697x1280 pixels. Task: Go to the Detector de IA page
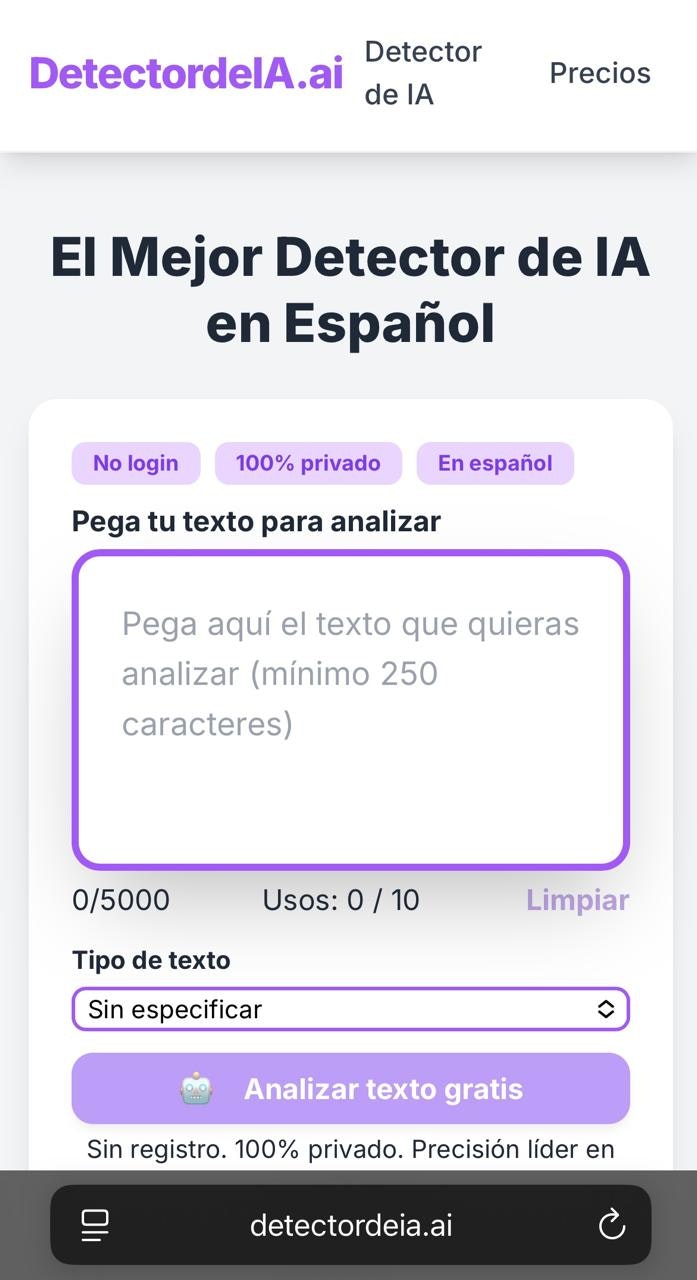point(423,73)
